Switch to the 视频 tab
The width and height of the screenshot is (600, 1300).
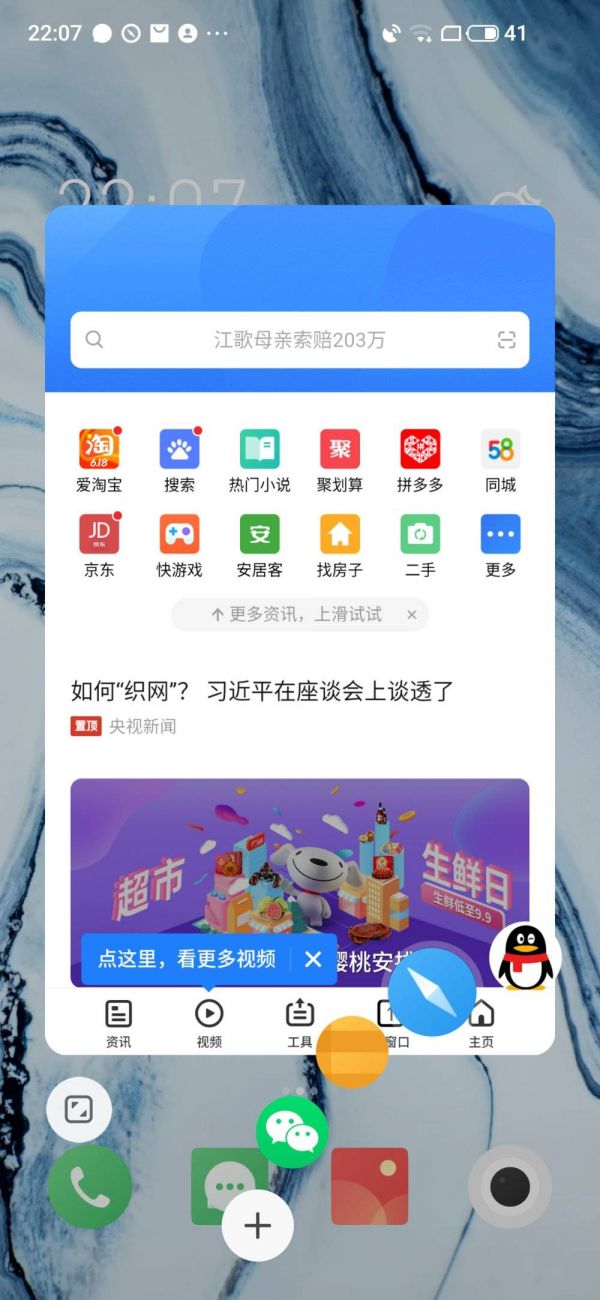pyautogui.click(x=209, y=1022)
